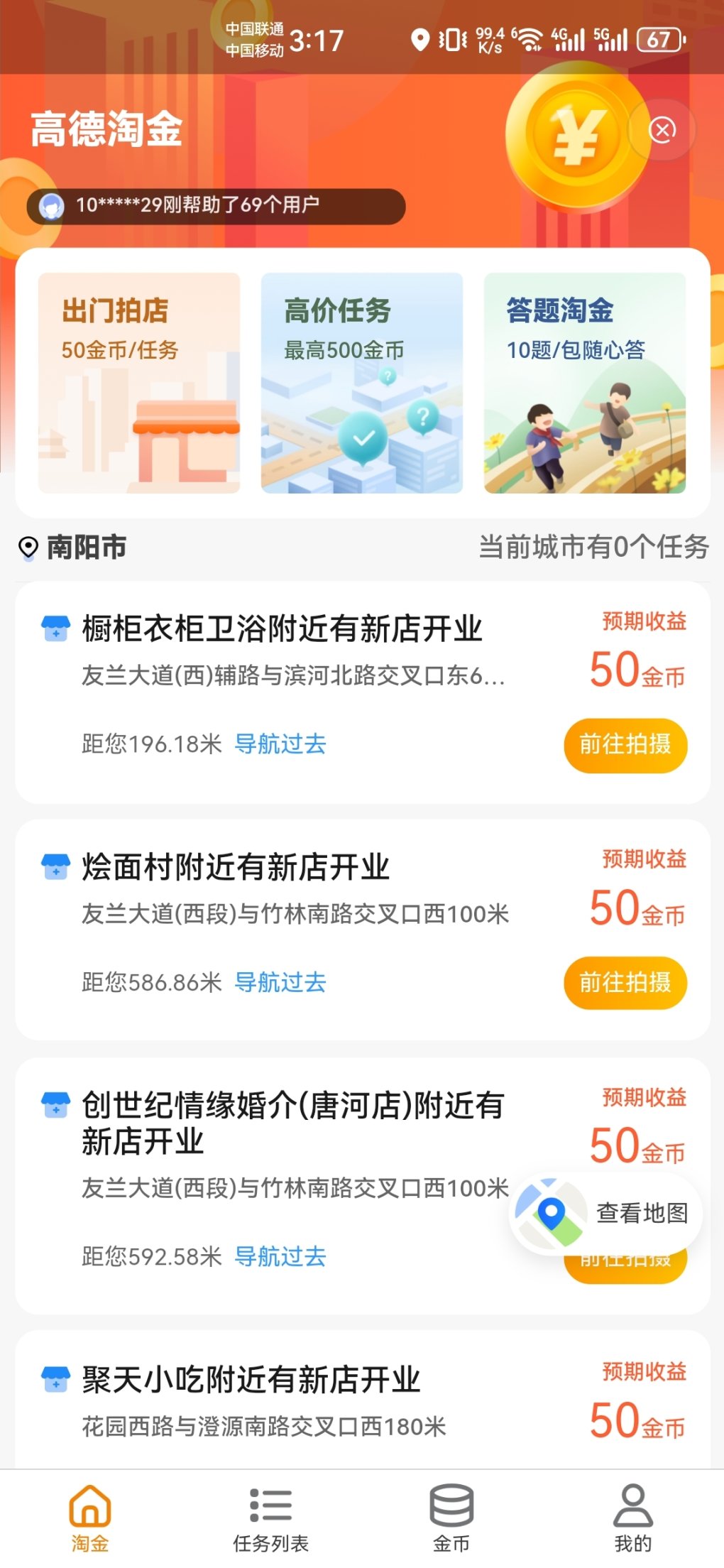
Task: Close the 高德淘金 page
Action: pos(662,130)
